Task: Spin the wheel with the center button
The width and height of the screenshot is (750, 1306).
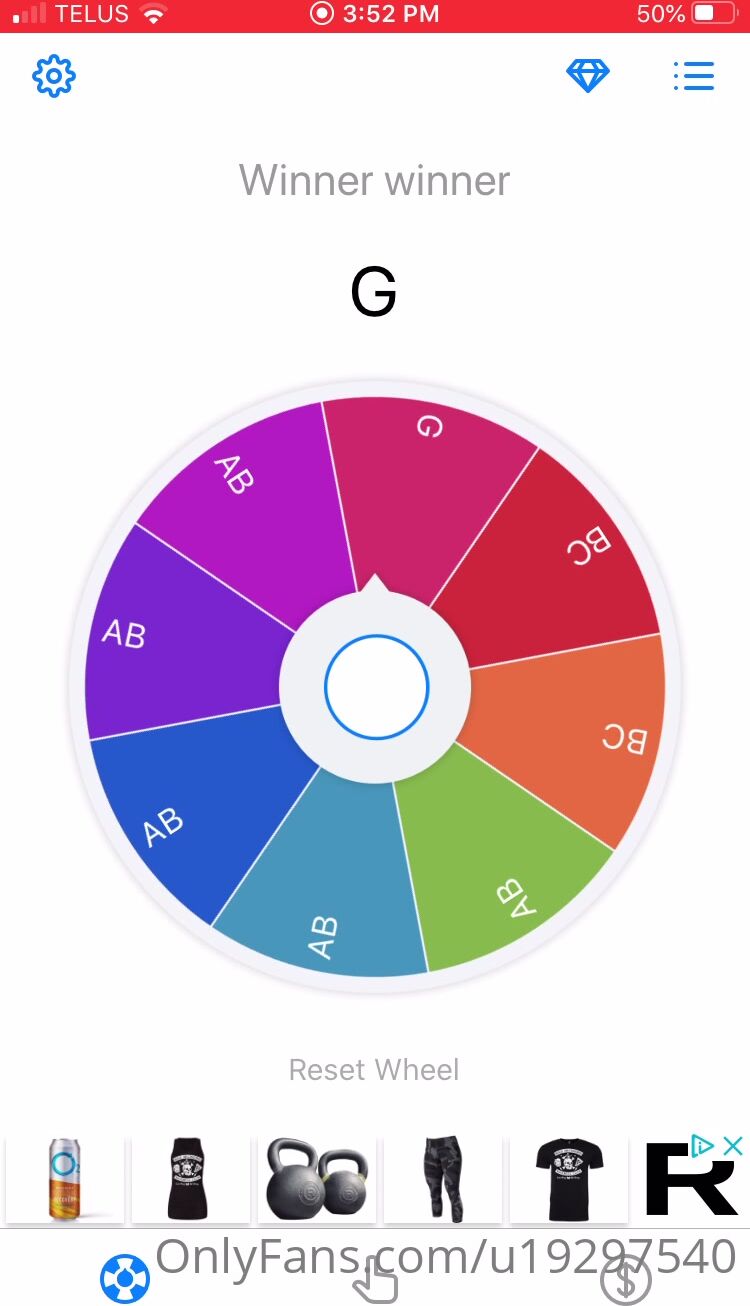Action: [x=376, y=687]
